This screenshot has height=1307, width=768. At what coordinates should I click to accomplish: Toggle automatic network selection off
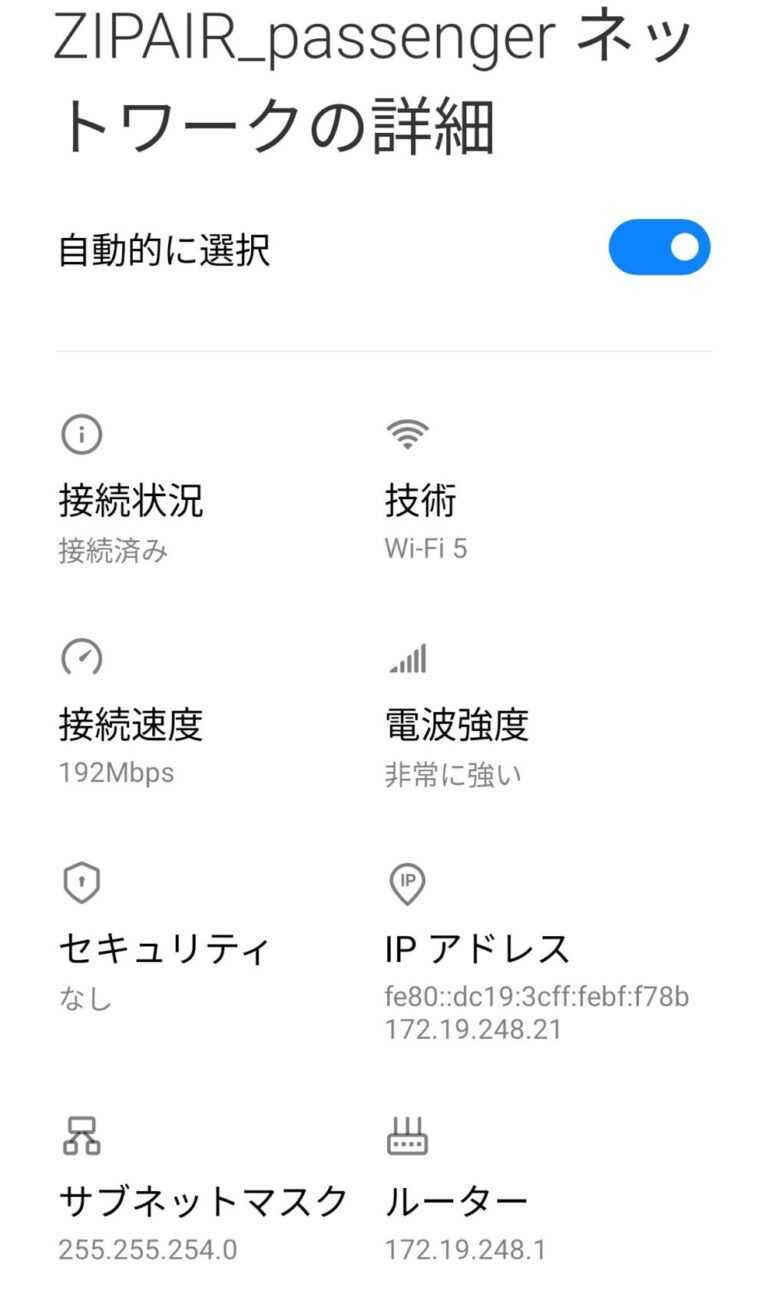coord(658,246)
